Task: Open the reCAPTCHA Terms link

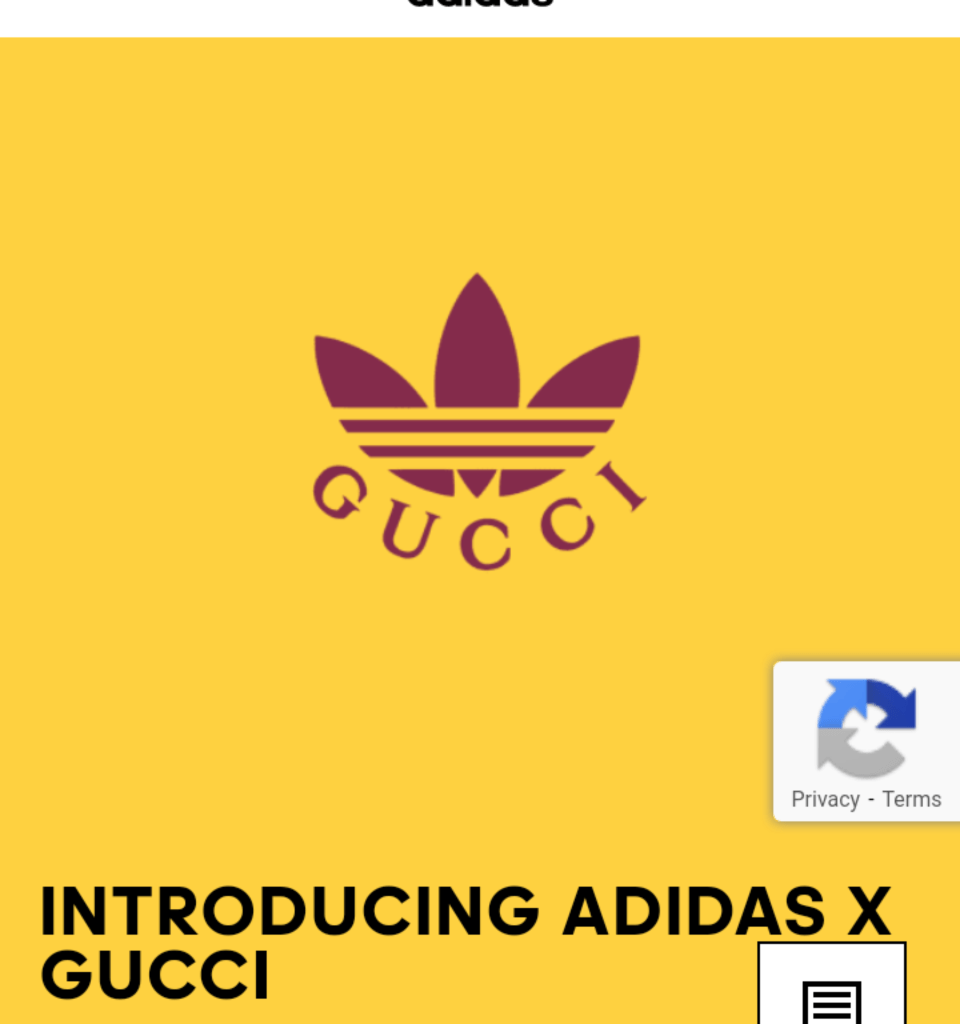Action: point(911,799)
